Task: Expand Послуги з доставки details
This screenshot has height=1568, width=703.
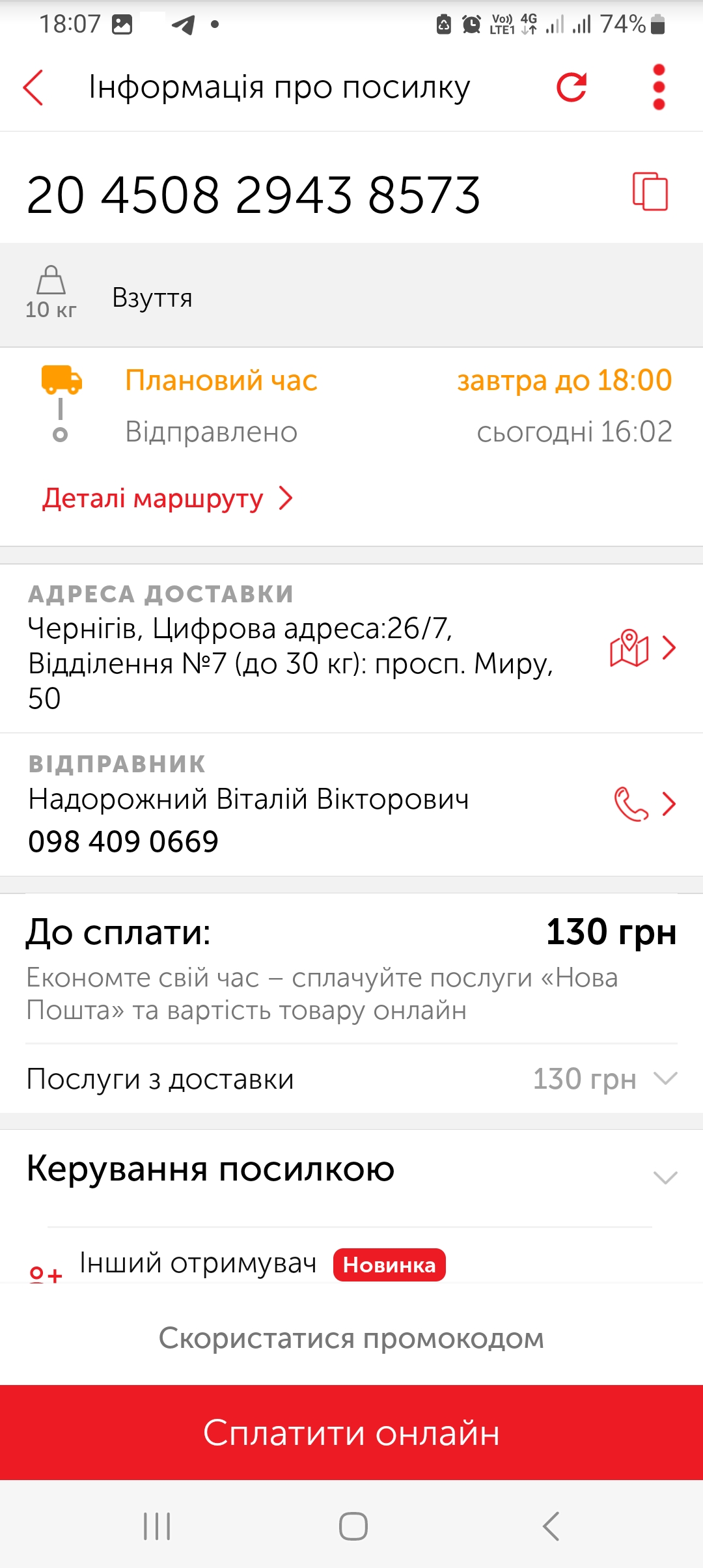Action: coord(351,1079)
